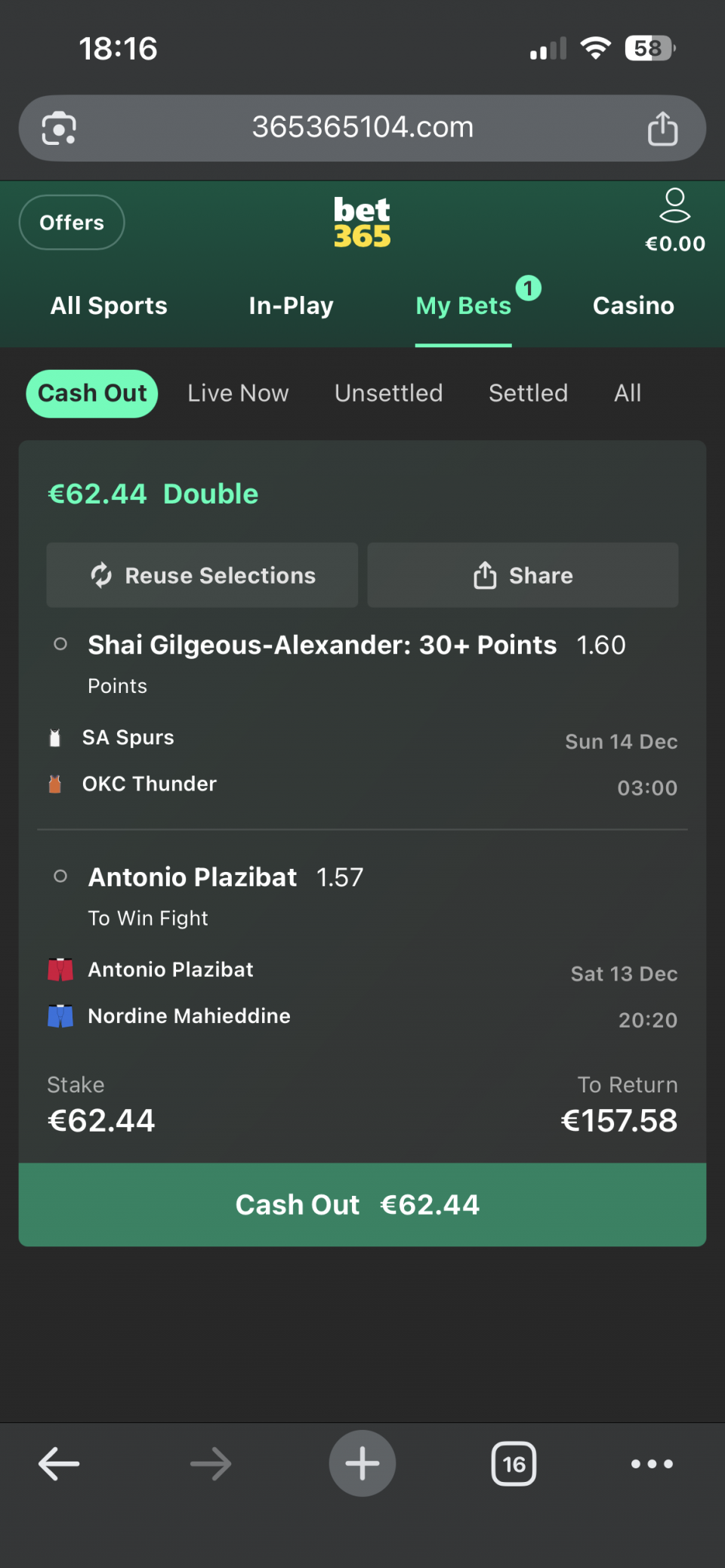Select the Live Now filter
Viewport: 725px width, 1568px height.
(x=238, y=393)
